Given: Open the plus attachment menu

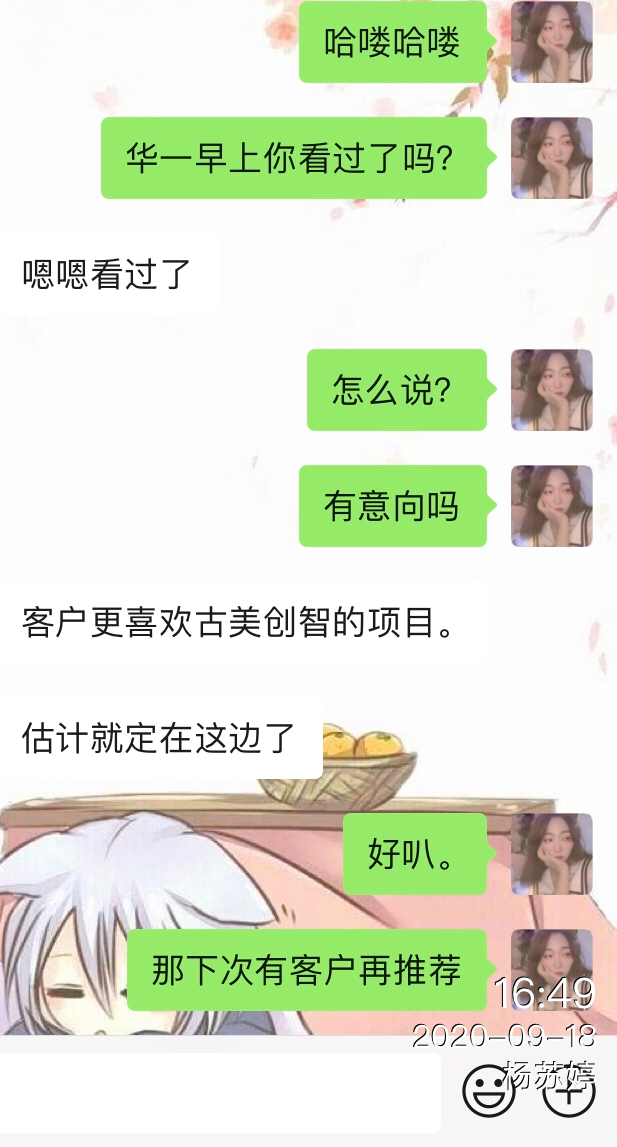Looking at the screenshot, I should coord(569,1090).
